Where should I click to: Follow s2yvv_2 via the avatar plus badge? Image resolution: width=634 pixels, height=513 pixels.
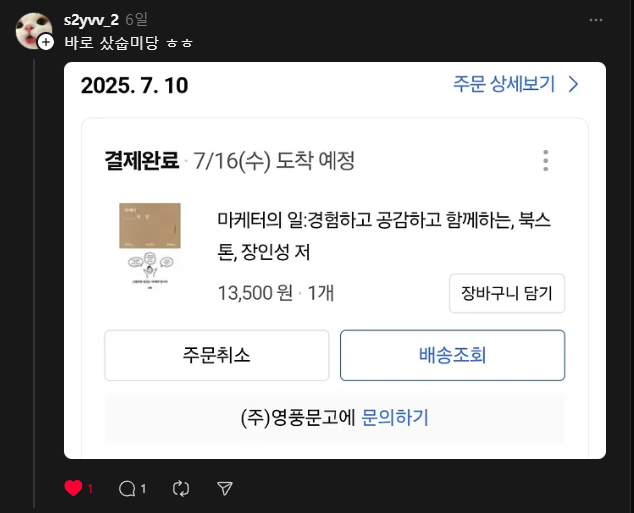(x=46, y=43)
